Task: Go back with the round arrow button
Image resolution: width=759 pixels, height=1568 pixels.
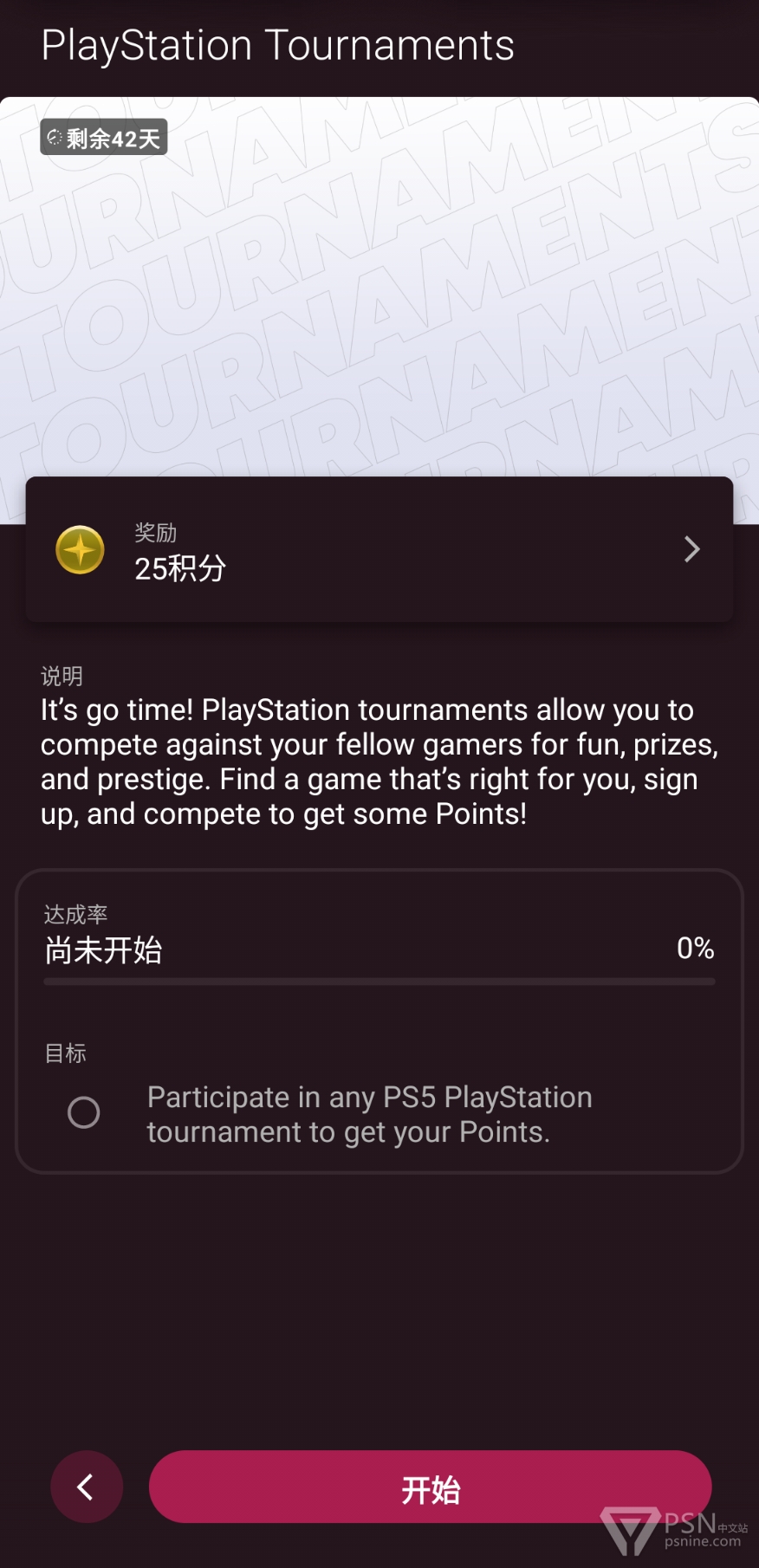Action: (87, 1487)
